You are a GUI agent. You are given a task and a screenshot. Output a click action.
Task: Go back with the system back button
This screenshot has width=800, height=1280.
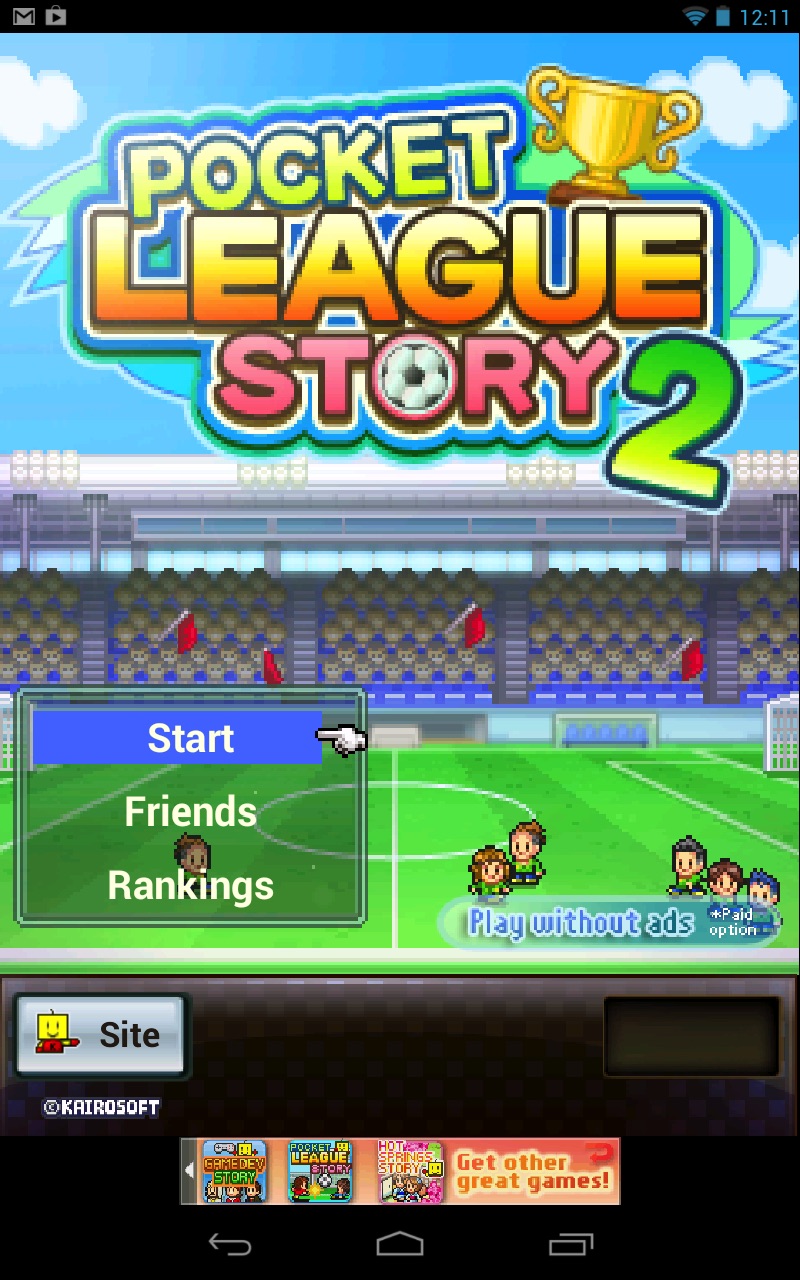click(230, 1244)
